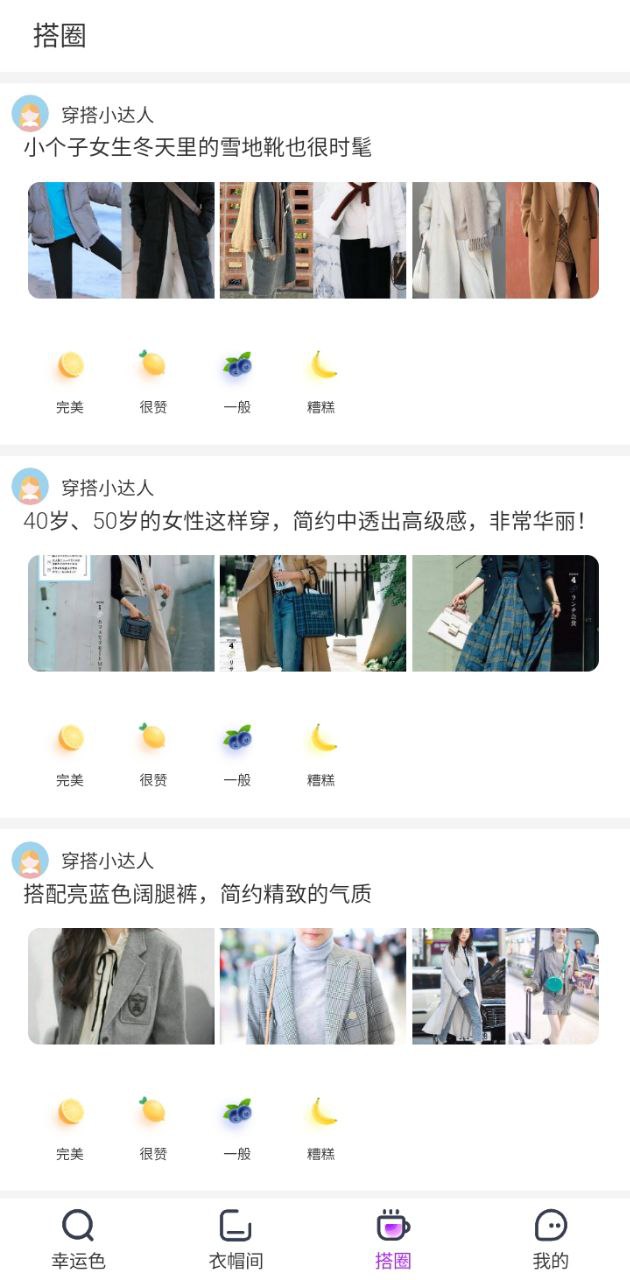Rate the 40岁、50岁 post as 糟糕

[x=321, y=752]
